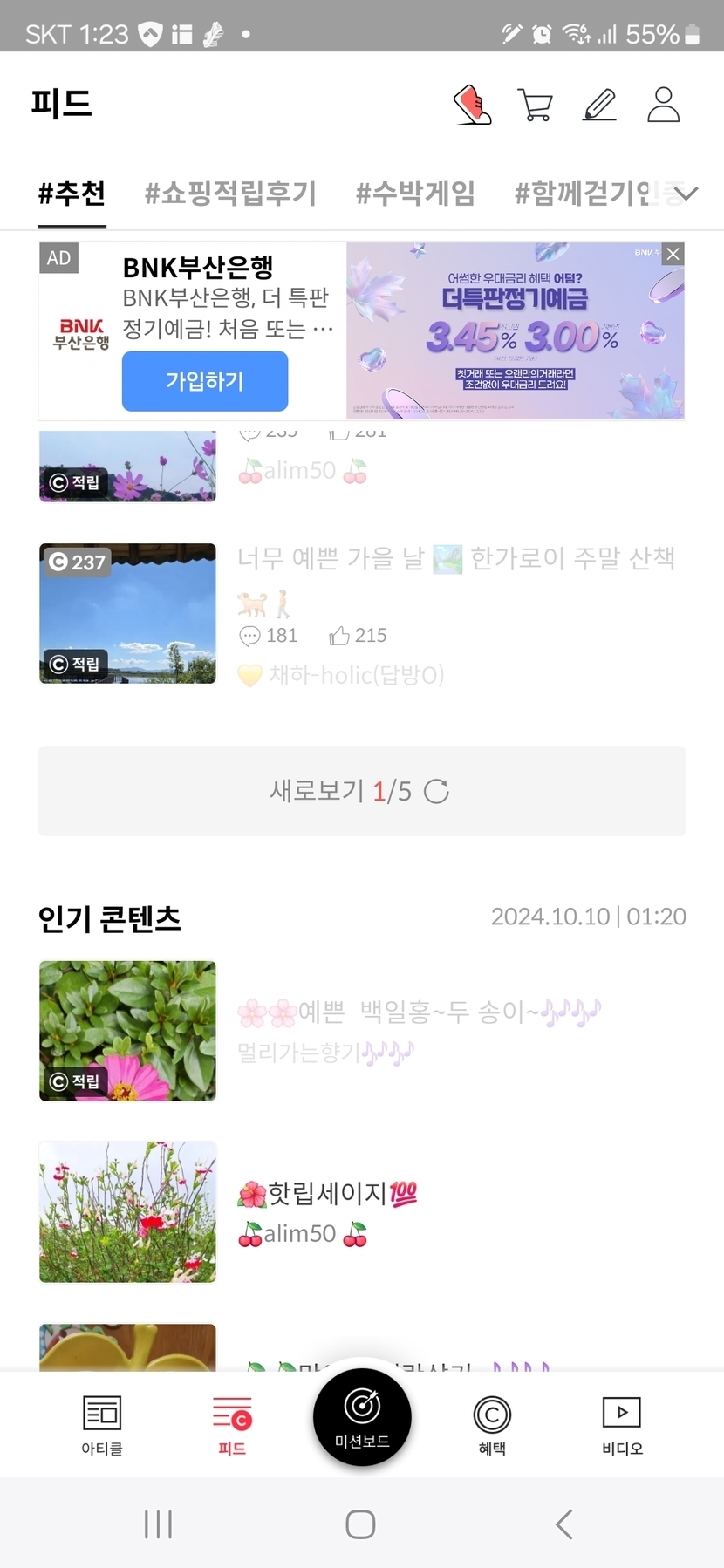Screen dimensions: 724x1568
Task: Open the post 너무 예쁜 가을 날
Action: (x=456, y=558)
